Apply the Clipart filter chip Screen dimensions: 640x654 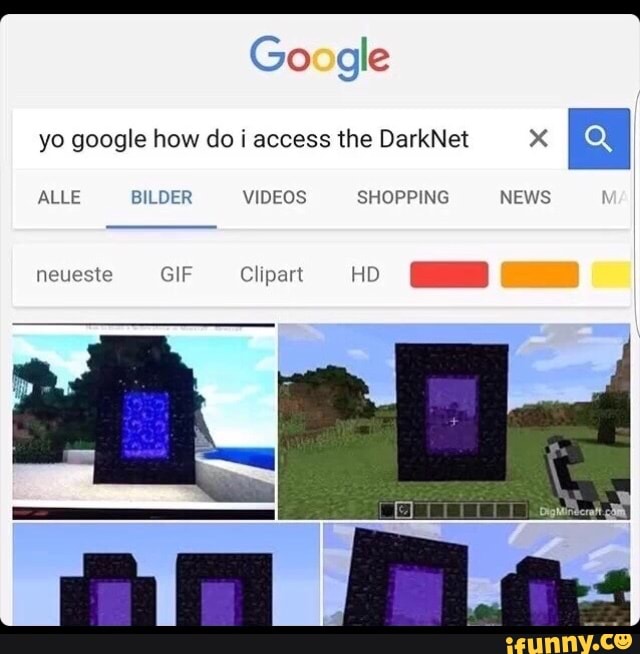click(x=271, y=274)
